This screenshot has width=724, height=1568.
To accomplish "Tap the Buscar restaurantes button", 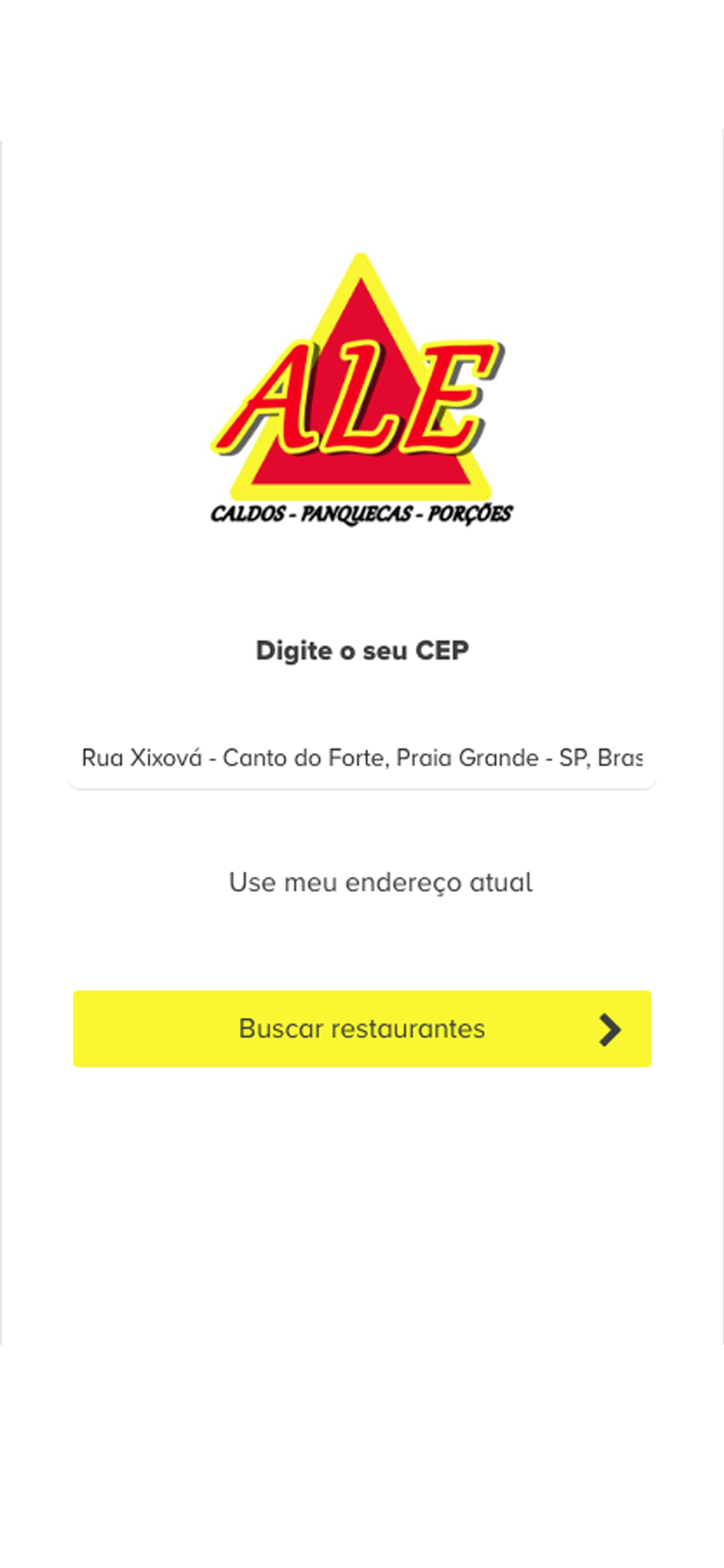I will [x=362, y=1029].
